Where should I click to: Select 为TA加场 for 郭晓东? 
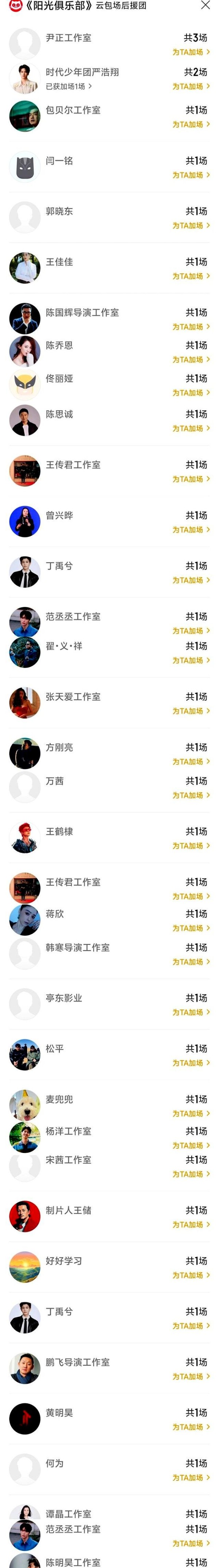pyautogui.click(x=190, y=226)
